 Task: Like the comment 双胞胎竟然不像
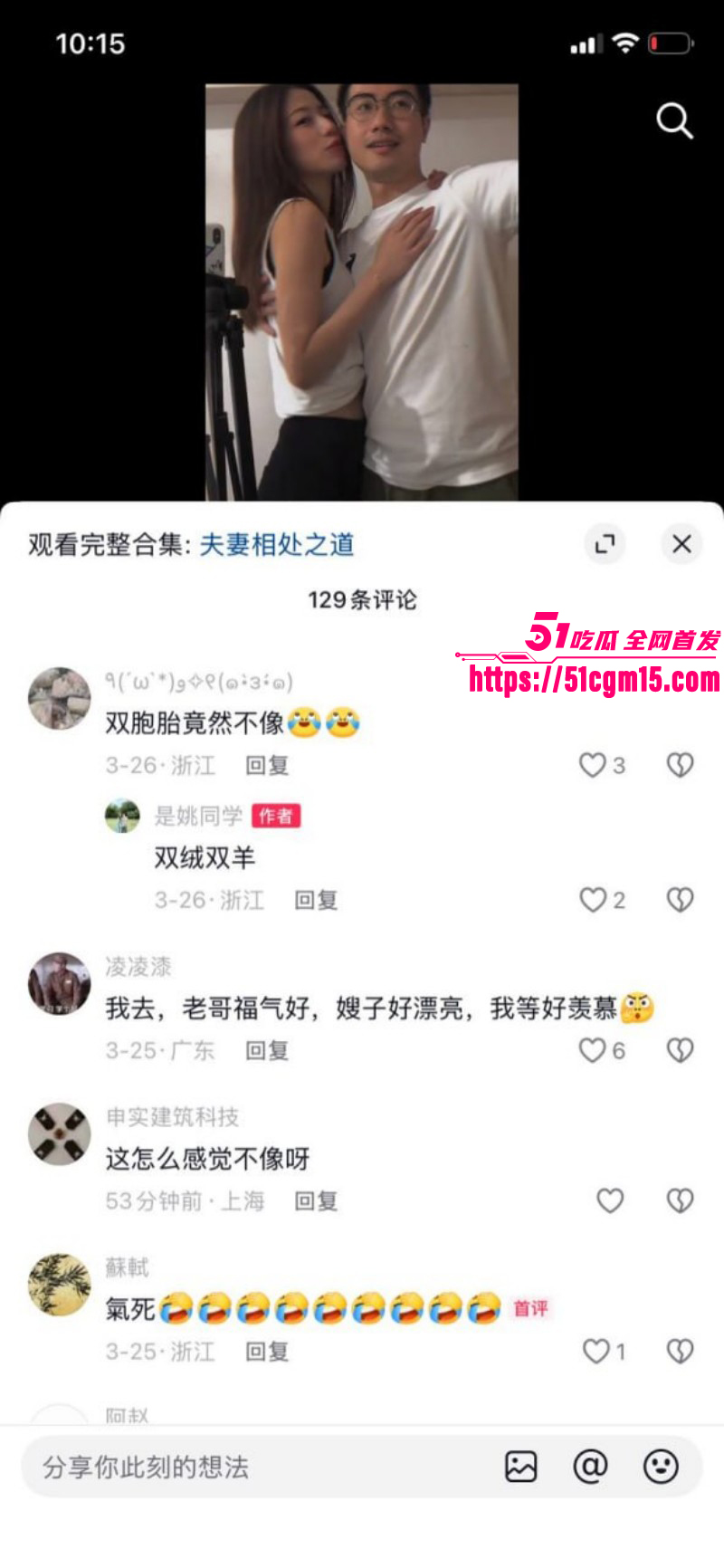[x=593, y=765]
